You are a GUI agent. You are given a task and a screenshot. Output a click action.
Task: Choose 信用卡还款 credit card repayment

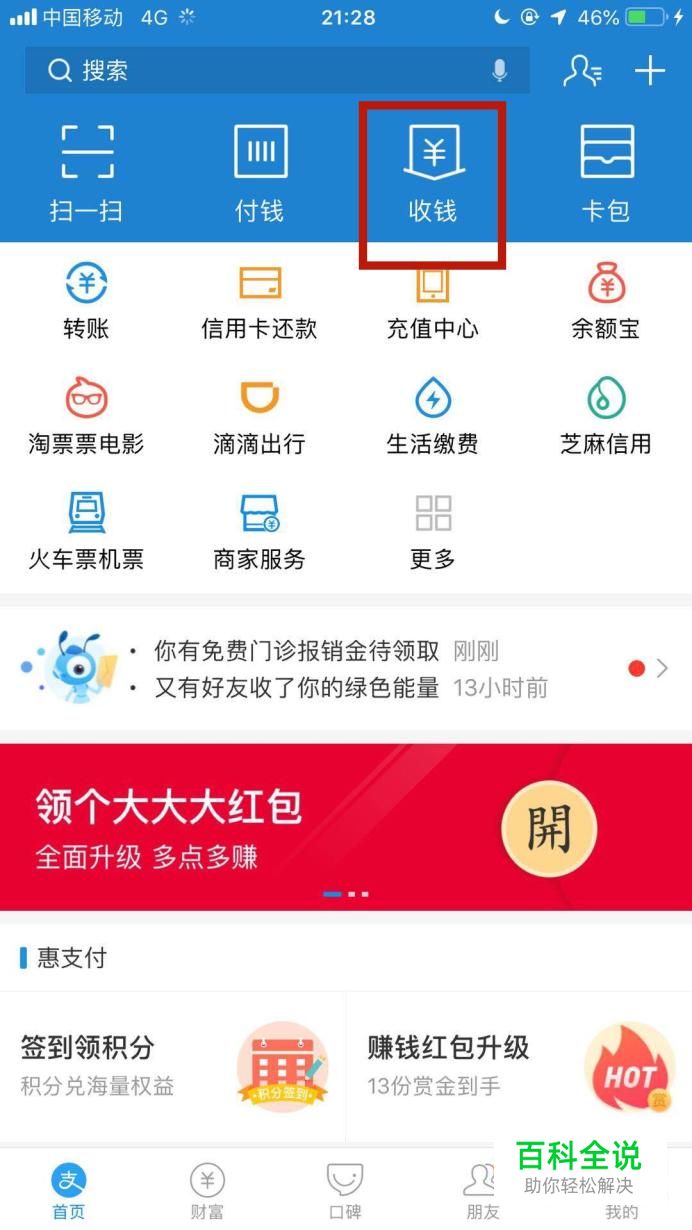(x=259, y=300)
